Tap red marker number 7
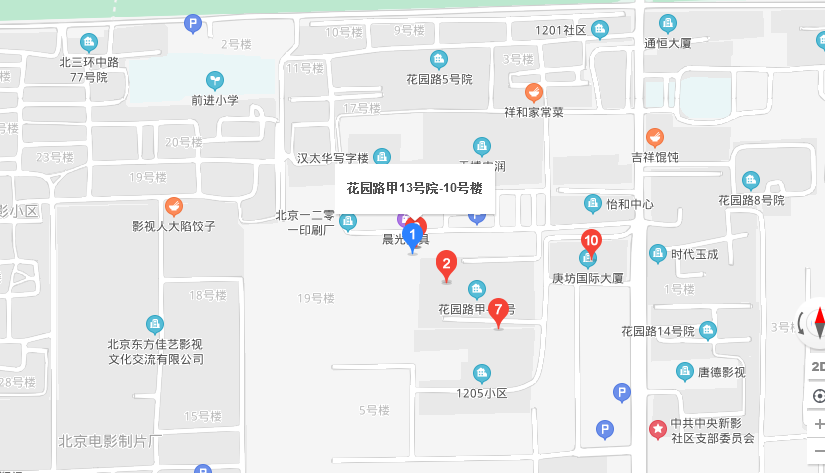Image resolution: width=825 pixels, height=473 pixels. pos(497,309)
